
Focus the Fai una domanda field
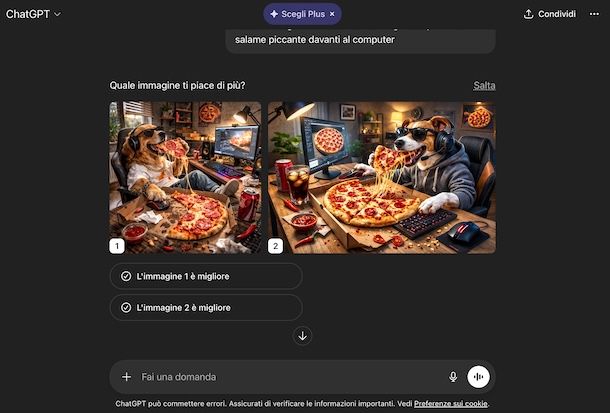coord(285,377)
